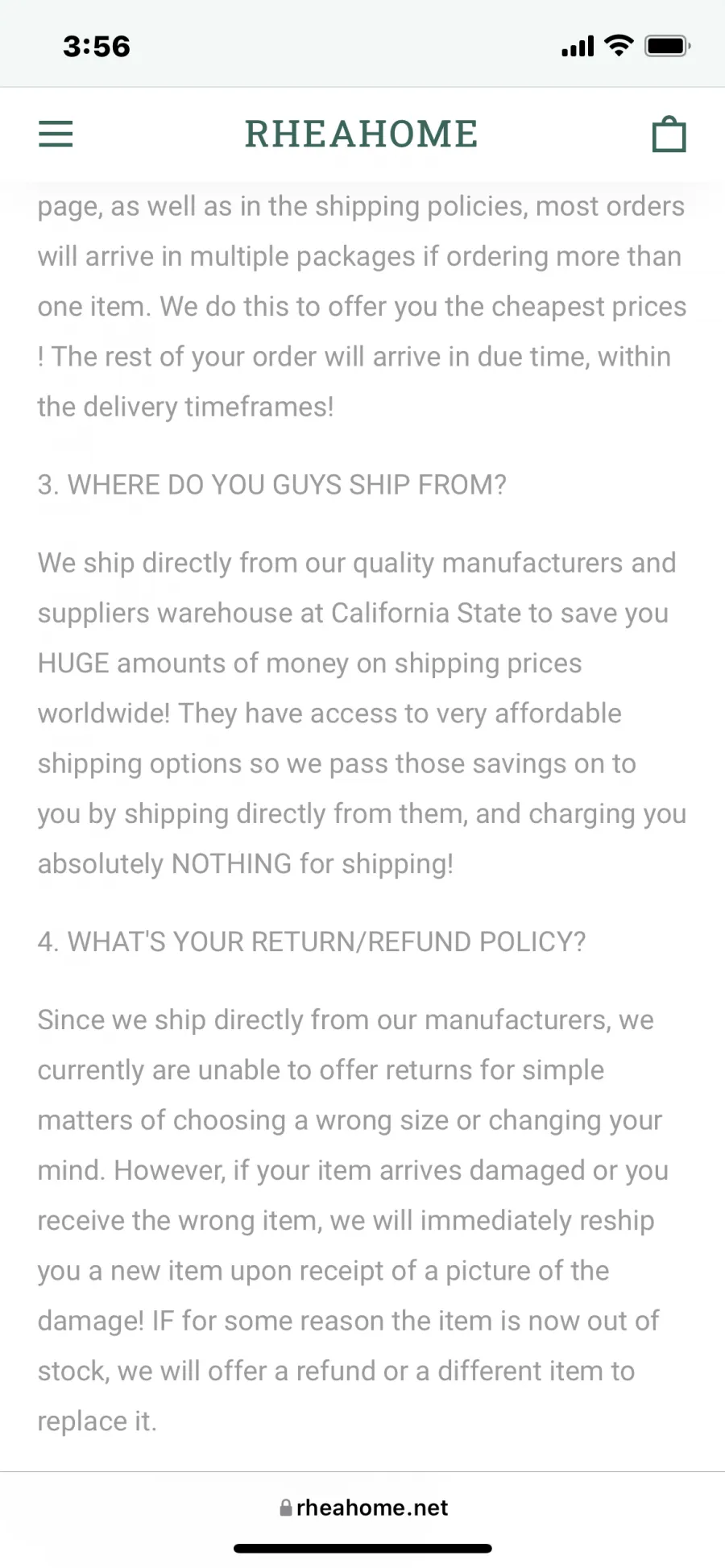725x1568 pixels.
Task: Open the shopping bag cart
Action: (669, 134)
